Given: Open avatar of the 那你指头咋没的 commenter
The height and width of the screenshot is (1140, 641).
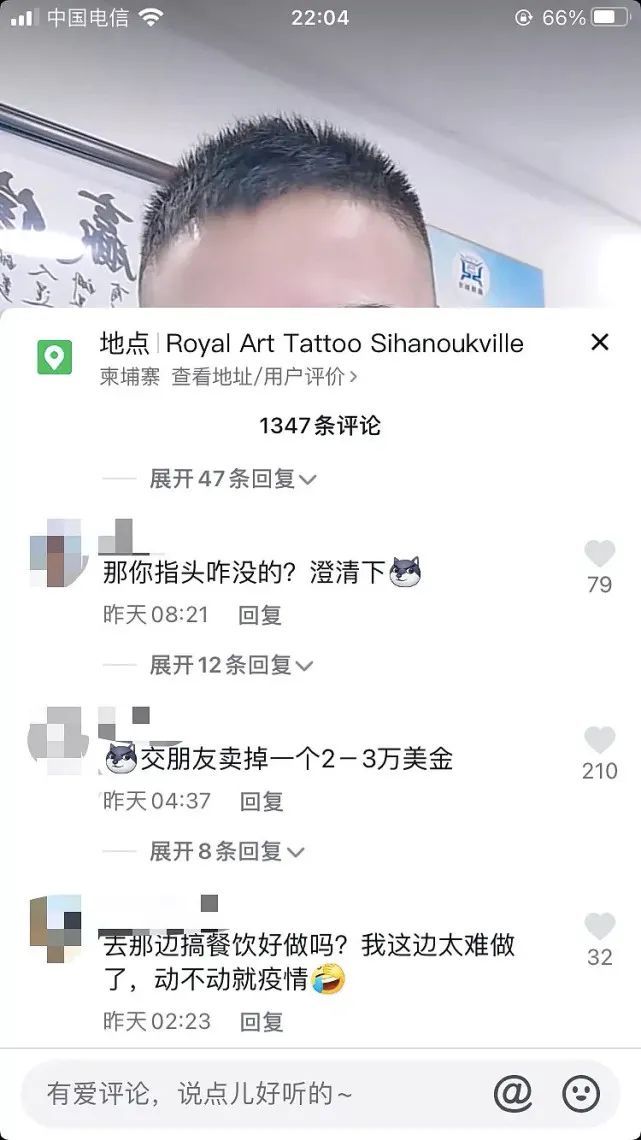Looking at the screenshot, I should pos(55,552).
